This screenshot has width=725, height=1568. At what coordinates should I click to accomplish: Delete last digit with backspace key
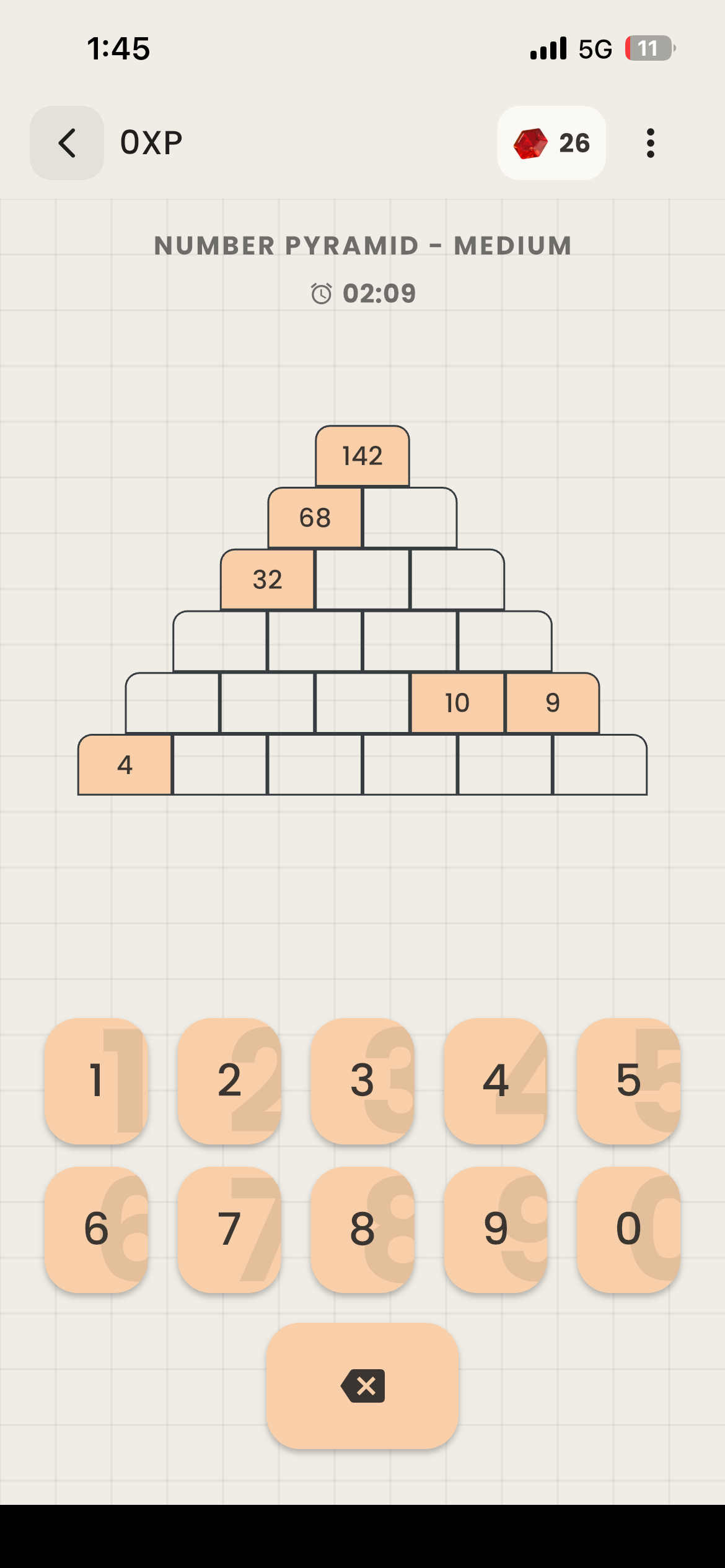(x=362, y=1386)
